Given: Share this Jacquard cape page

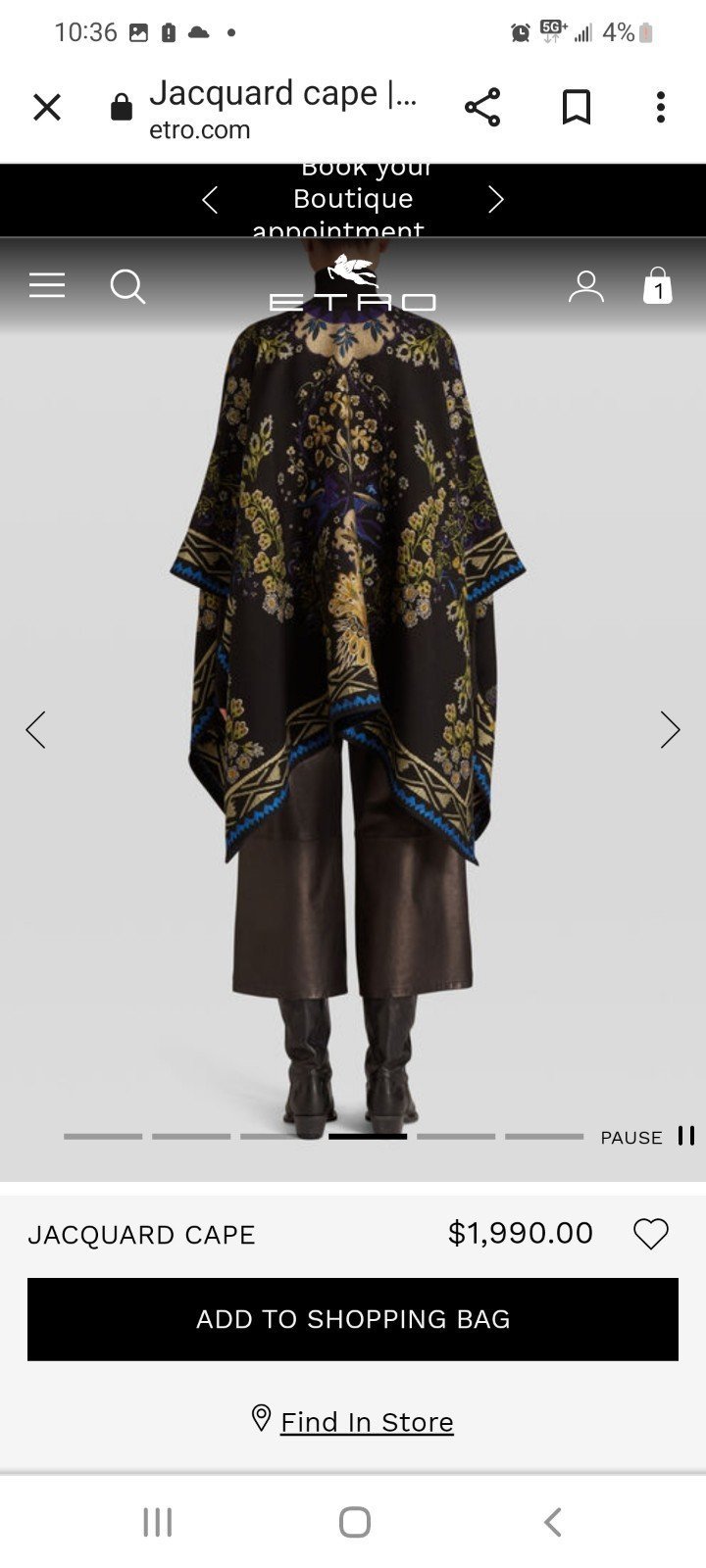Looking at the screenshot, I should point(482,107).
